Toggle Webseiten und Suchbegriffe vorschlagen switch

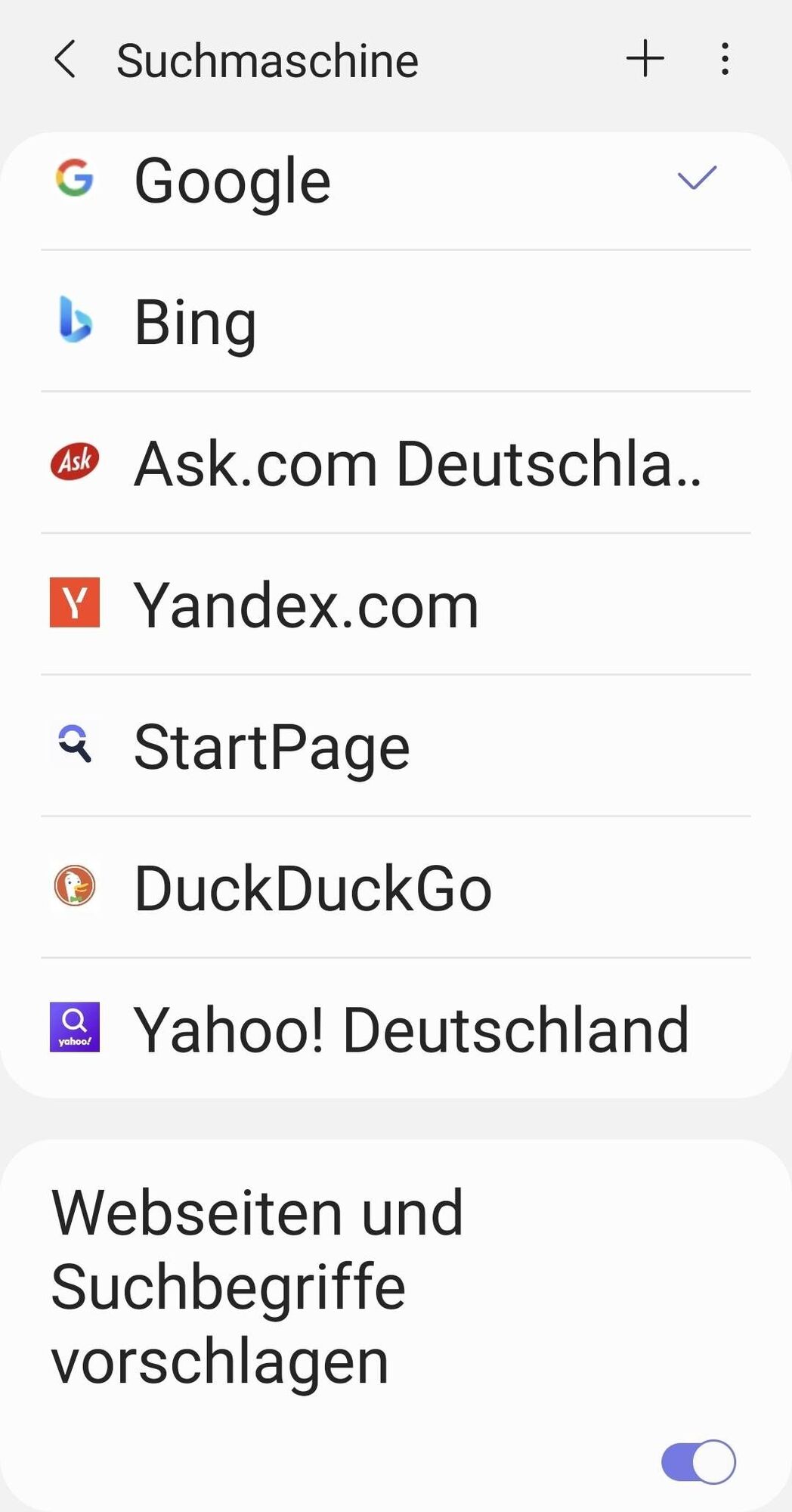[x=698, y=1461]
